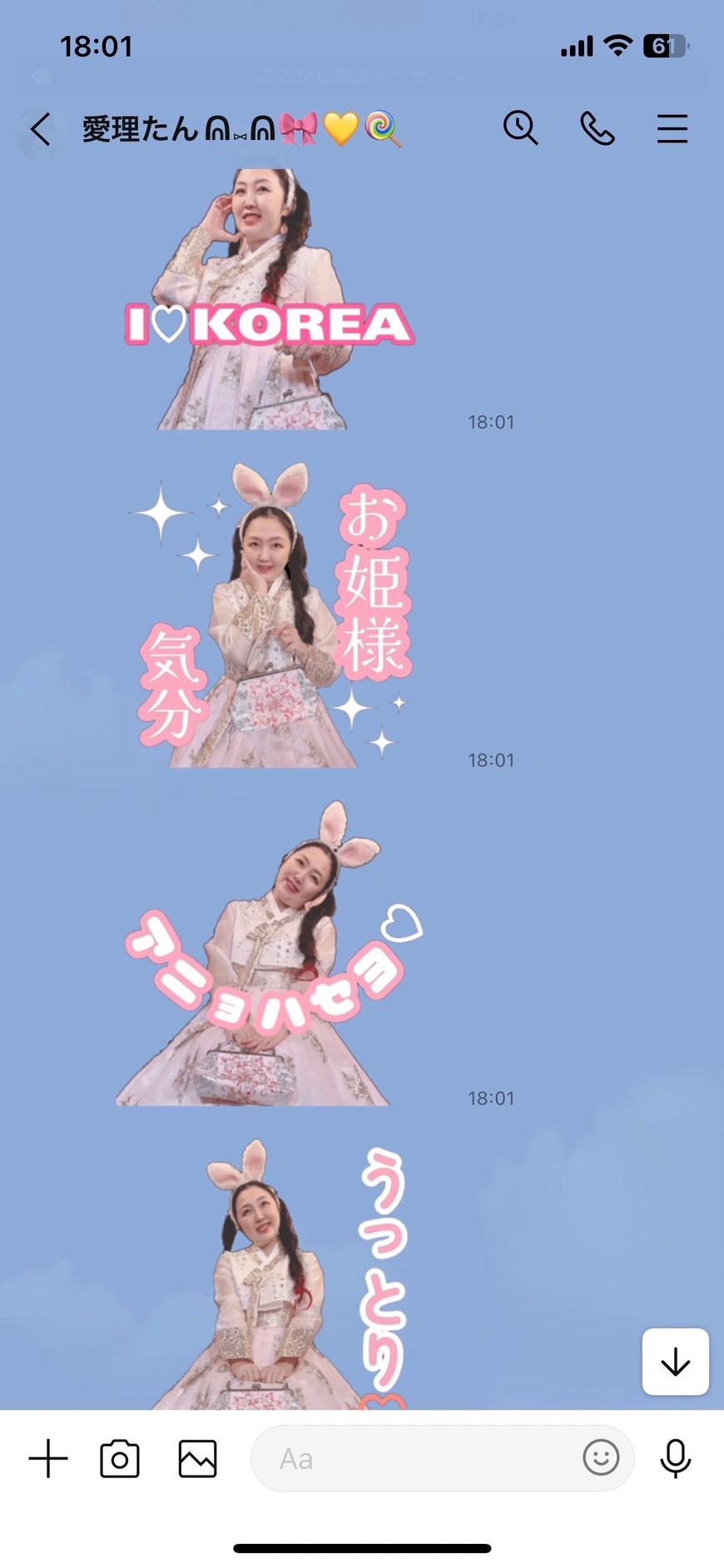This screenshot has width=724, height=1568.
Task: Pick a photo from the gallery
Action: point(197,1458)
